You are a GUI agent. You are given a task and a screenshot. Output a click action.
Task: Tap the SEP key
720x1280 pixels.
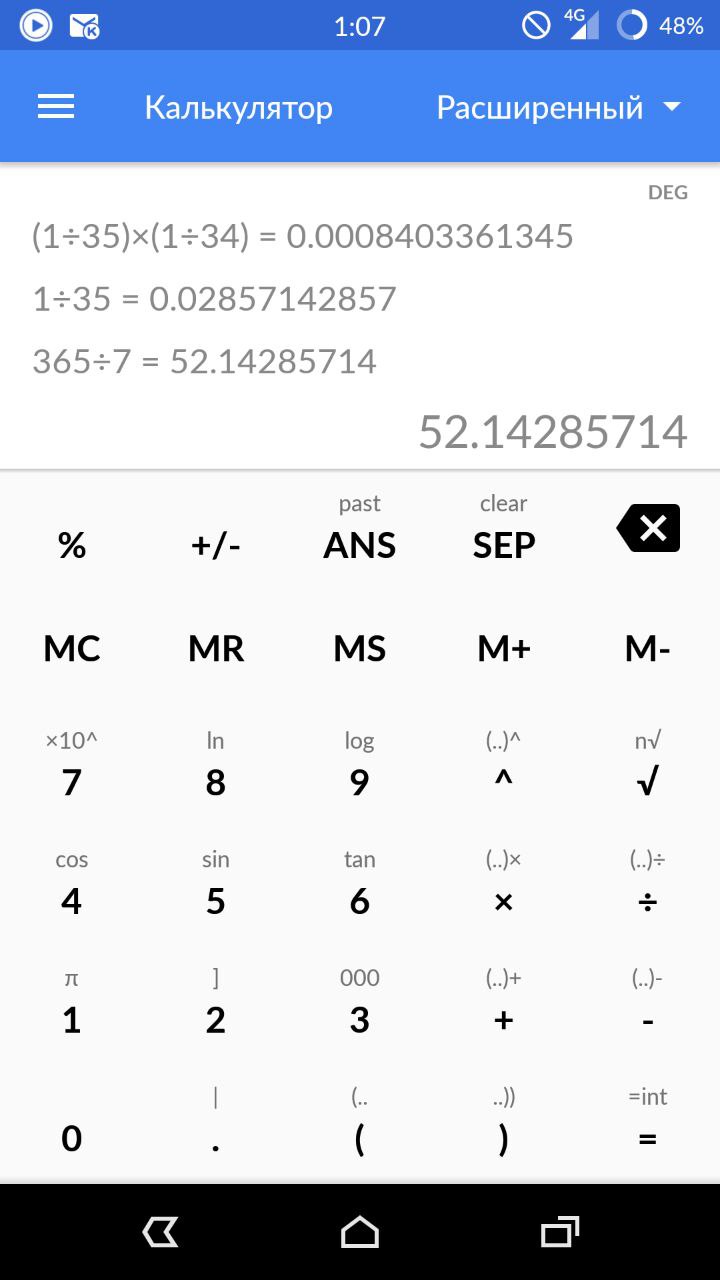(x=504, y=545)
